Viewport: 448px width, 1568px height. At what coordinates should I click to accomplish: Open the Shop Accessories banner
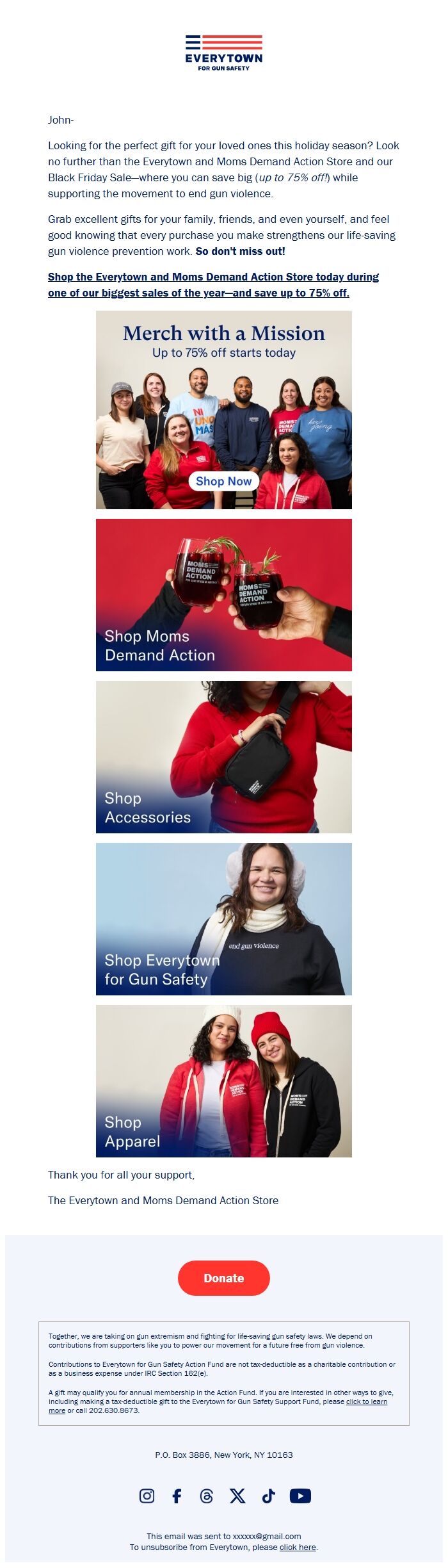[223, 756]
